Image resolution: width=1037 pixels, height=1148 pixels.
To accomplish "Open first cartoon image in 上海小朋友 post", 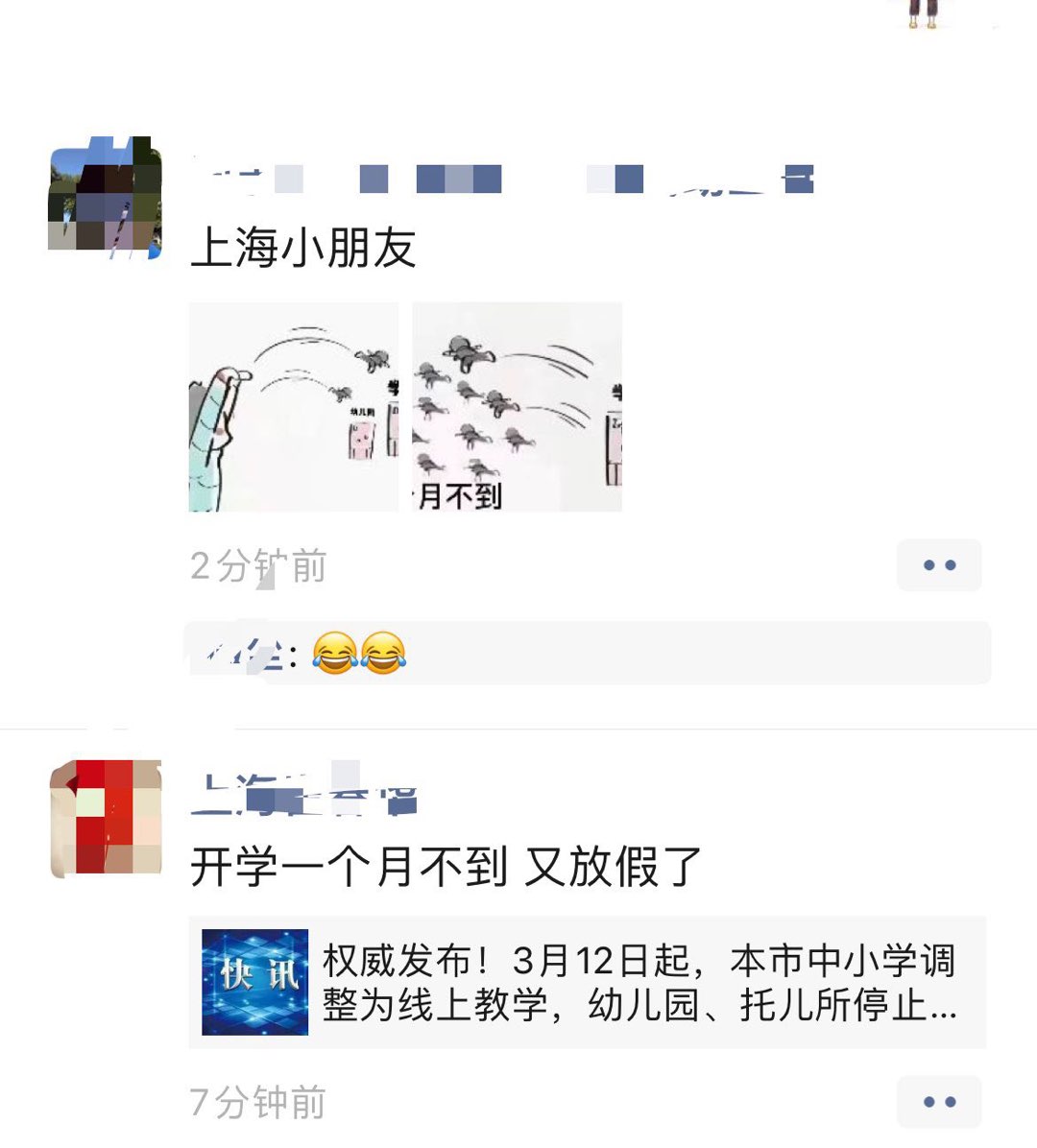I will point(294,407).
